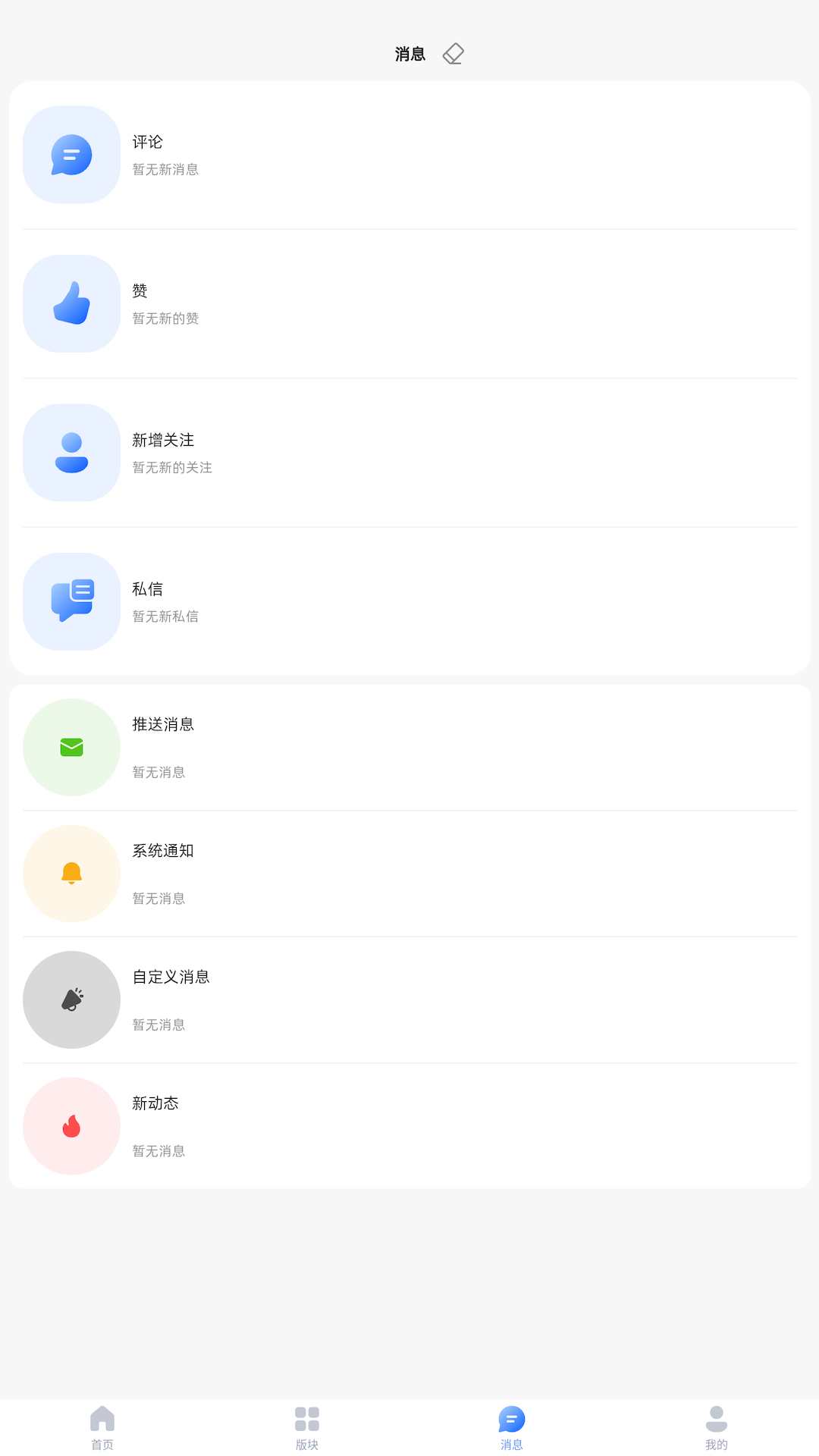Click the 私信 chat bubbles icon

pyautogui.click(x=71, y=601)
